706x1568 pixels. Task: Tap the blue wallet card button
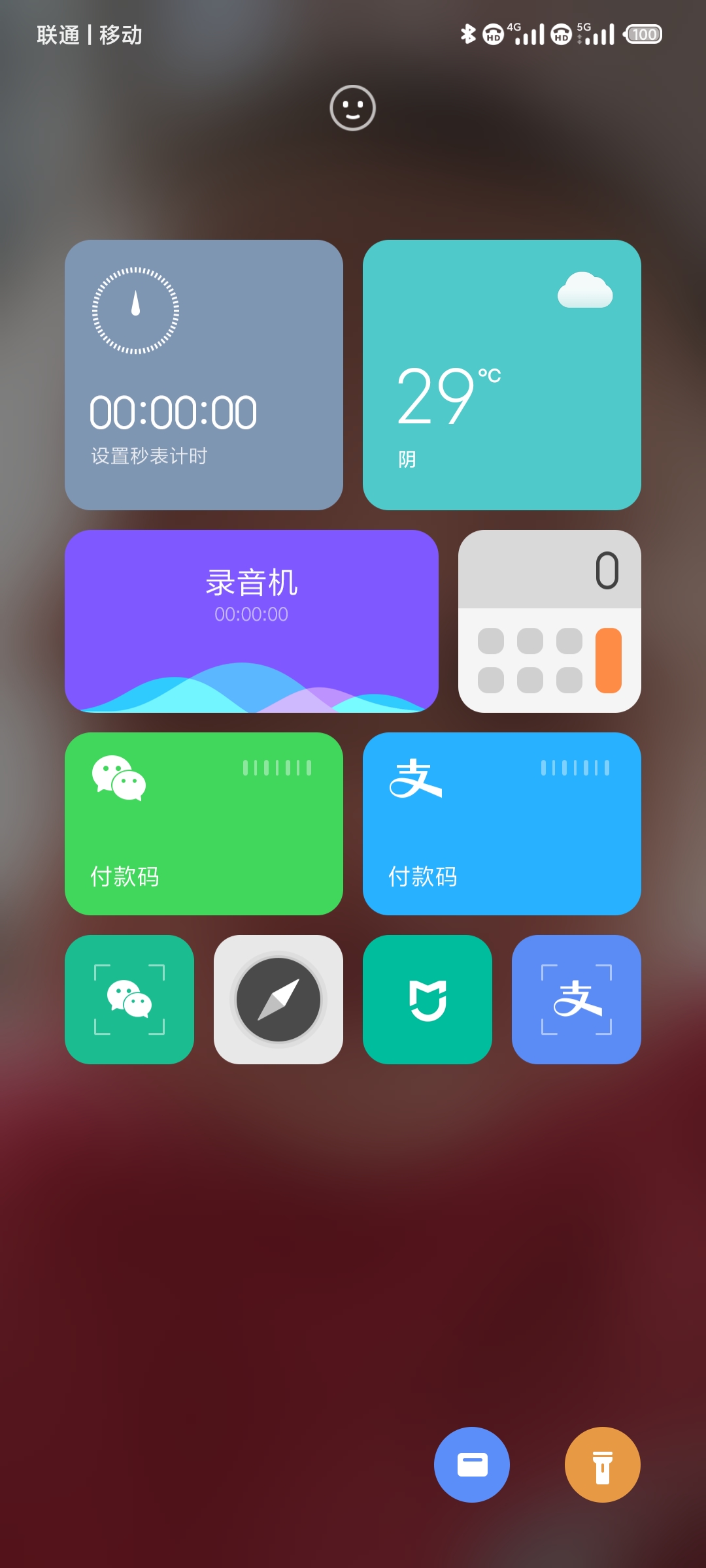[472, 1464]
